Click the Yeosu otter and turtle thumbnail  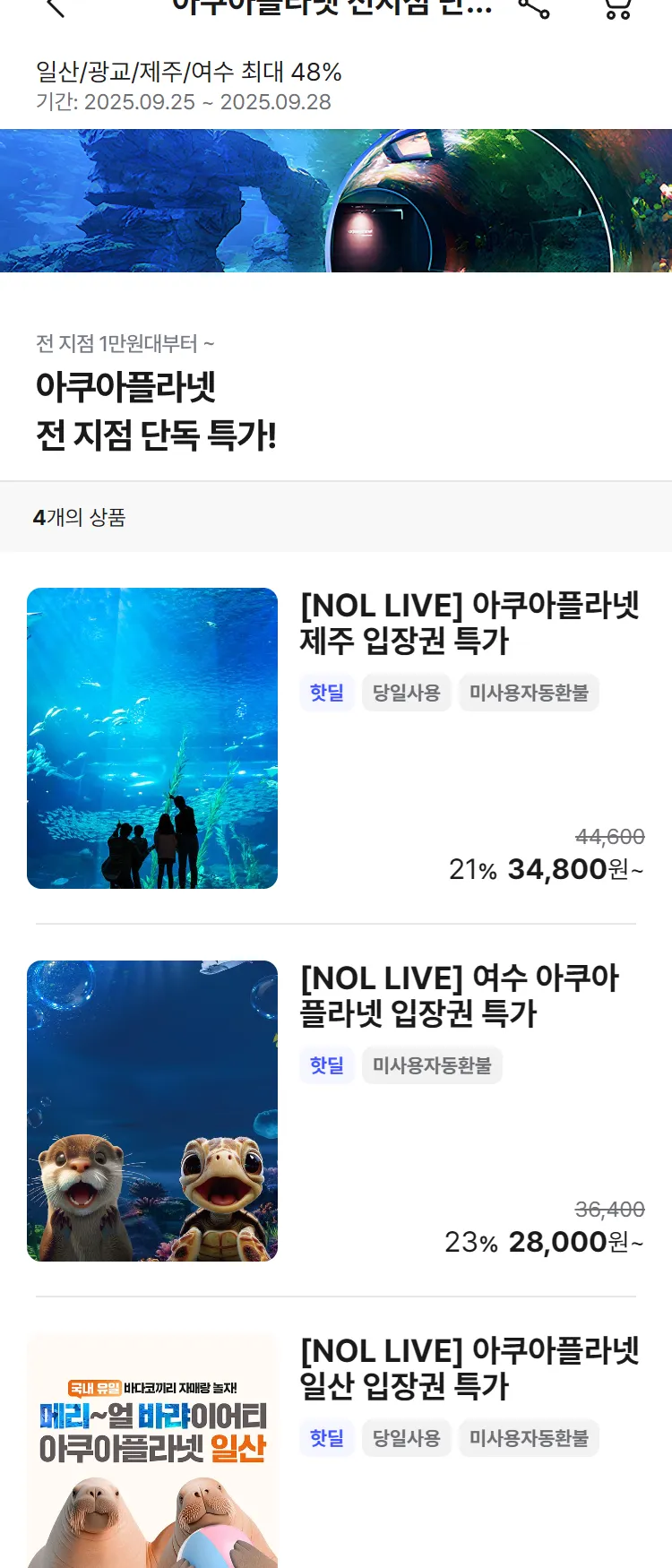tap(153, 1111)
